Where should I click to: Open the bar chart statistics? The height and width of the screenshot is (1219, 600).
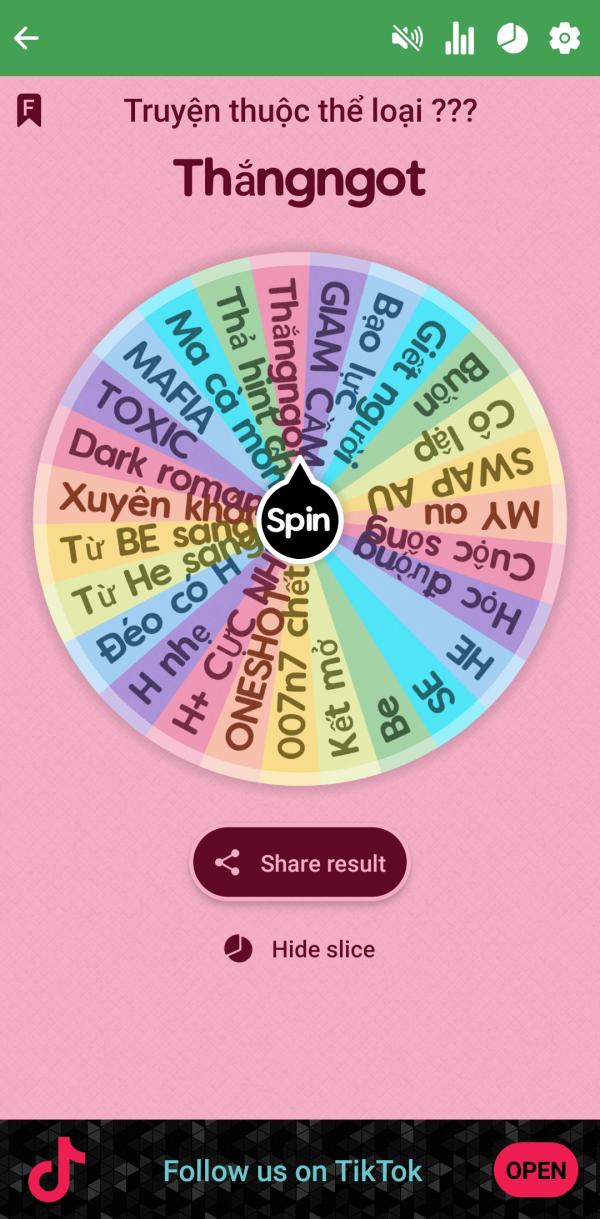click(x=460, y=38)
